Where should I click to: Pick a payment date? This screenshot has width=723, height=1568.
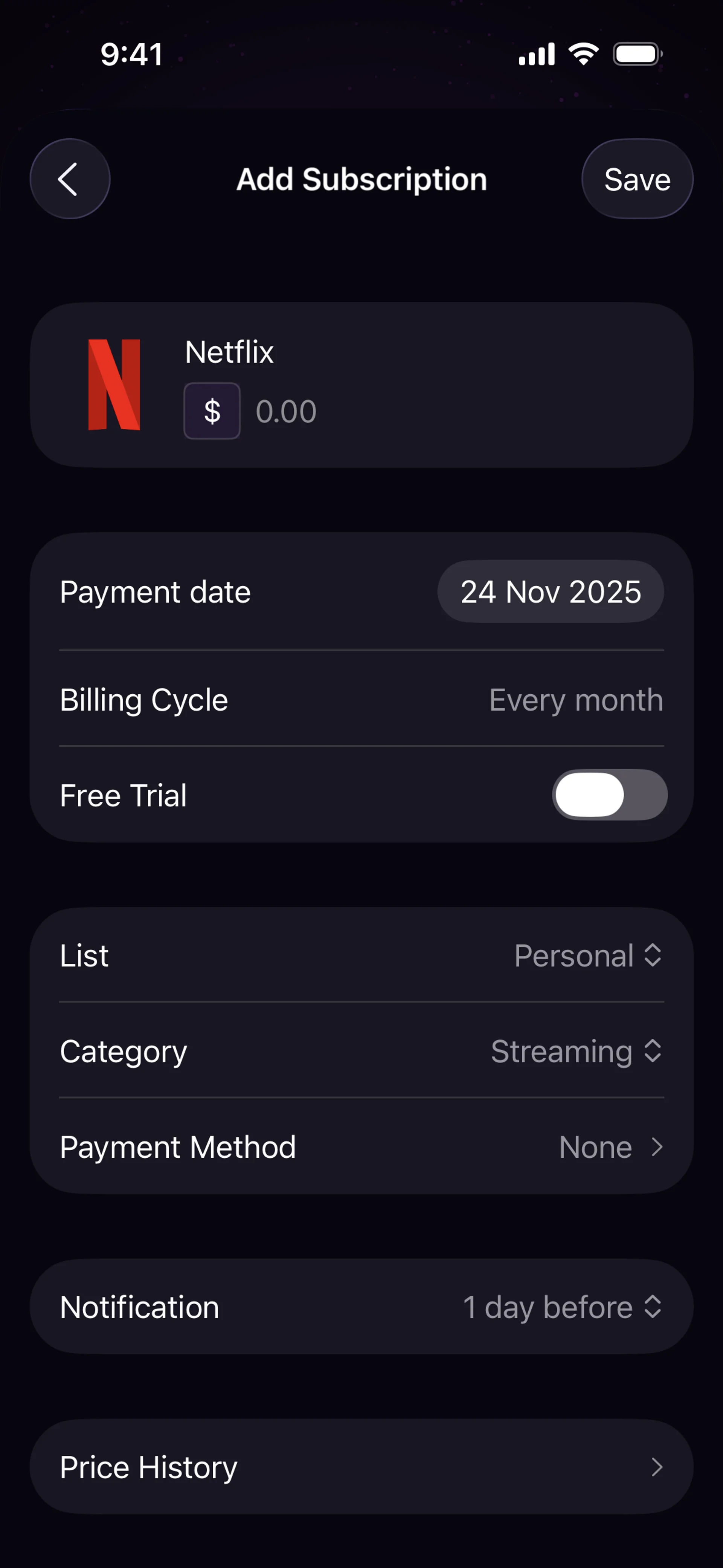(x=550, y=591)
